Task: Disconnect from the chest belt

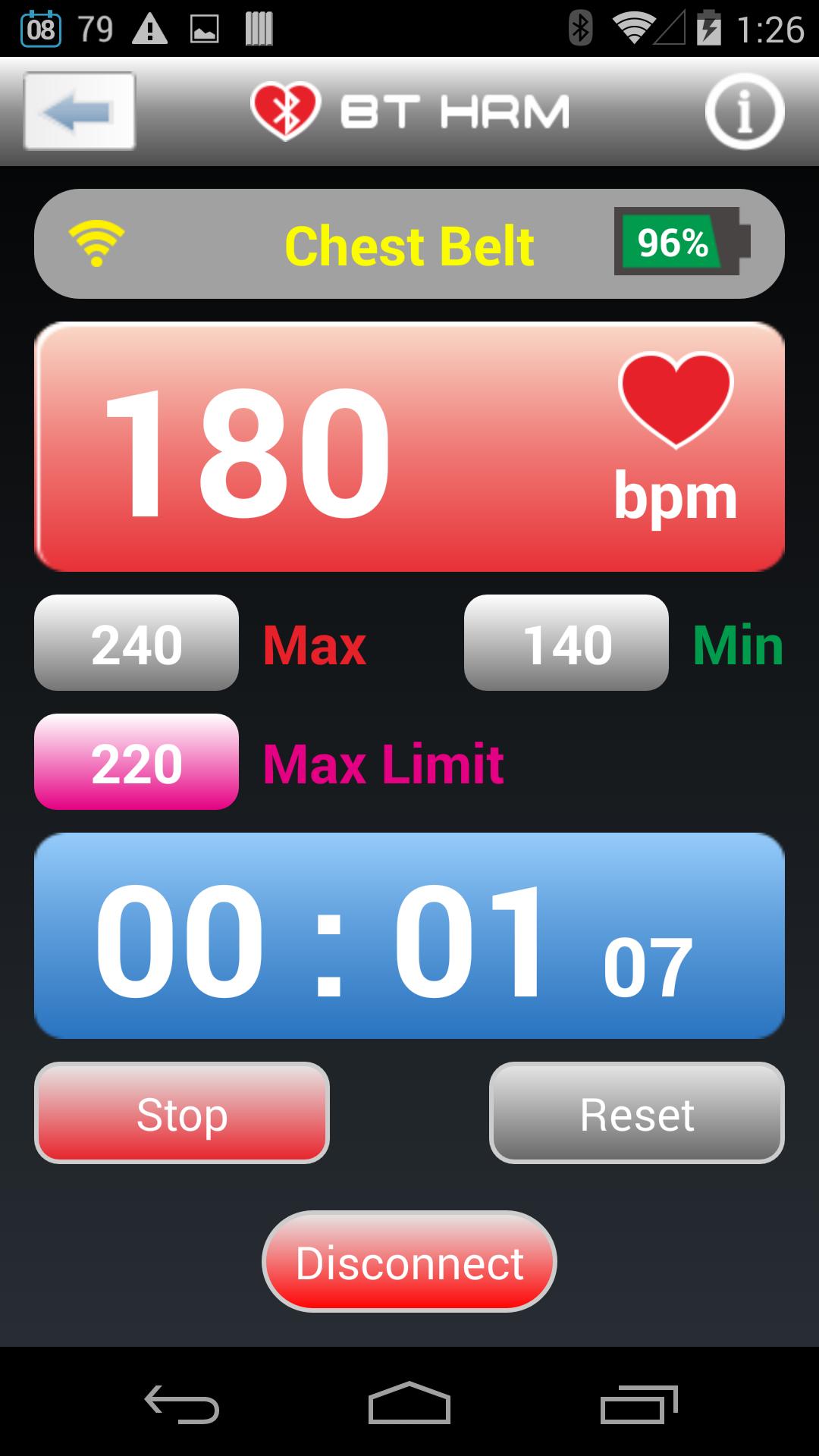Action: pyautogui.click(x=409, y=1263)
